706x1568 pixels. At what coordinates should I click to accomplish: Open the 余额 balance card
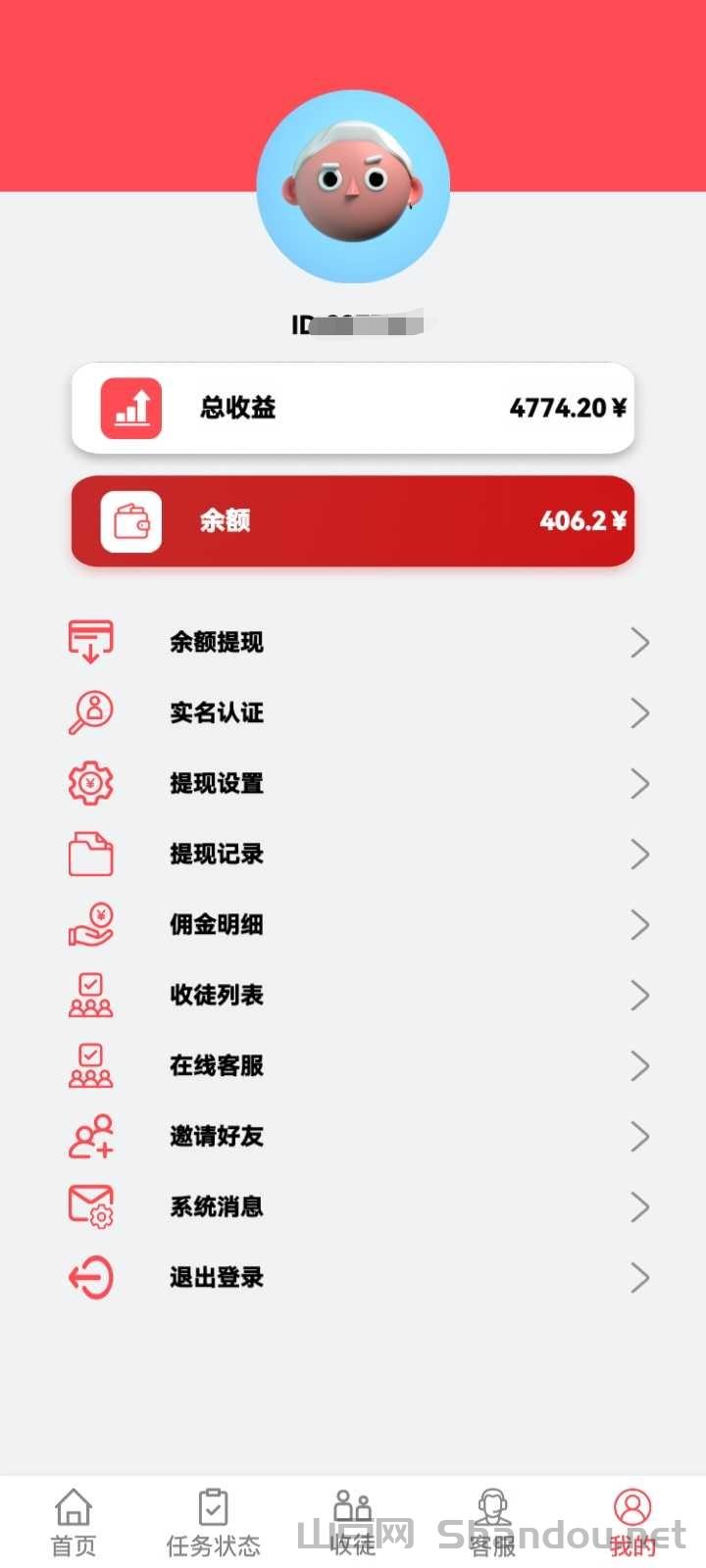[353, 521]
